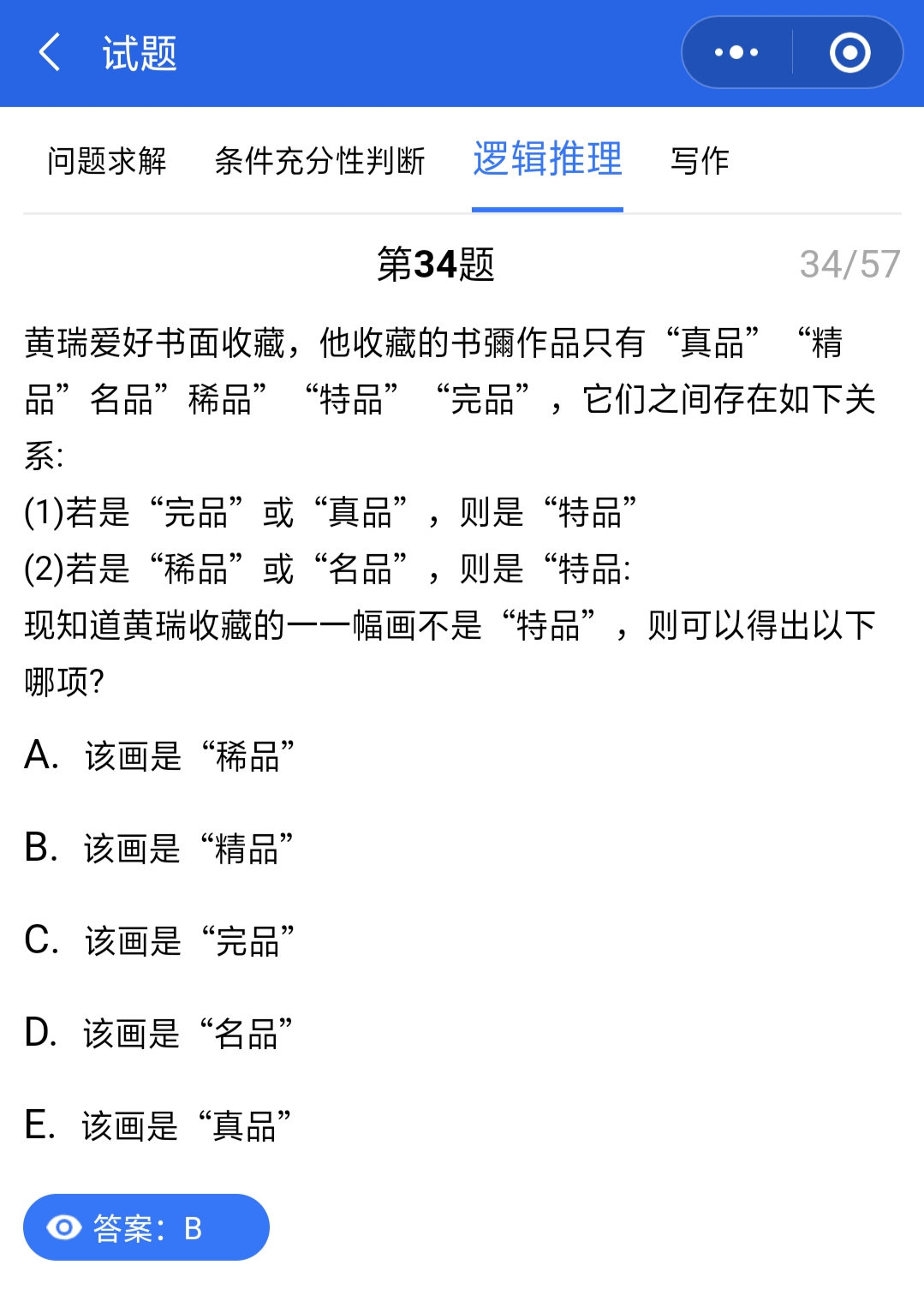Switch to 条件充分性判断 section
This screenshot has width=924, height=1289.
coord(321,161)
